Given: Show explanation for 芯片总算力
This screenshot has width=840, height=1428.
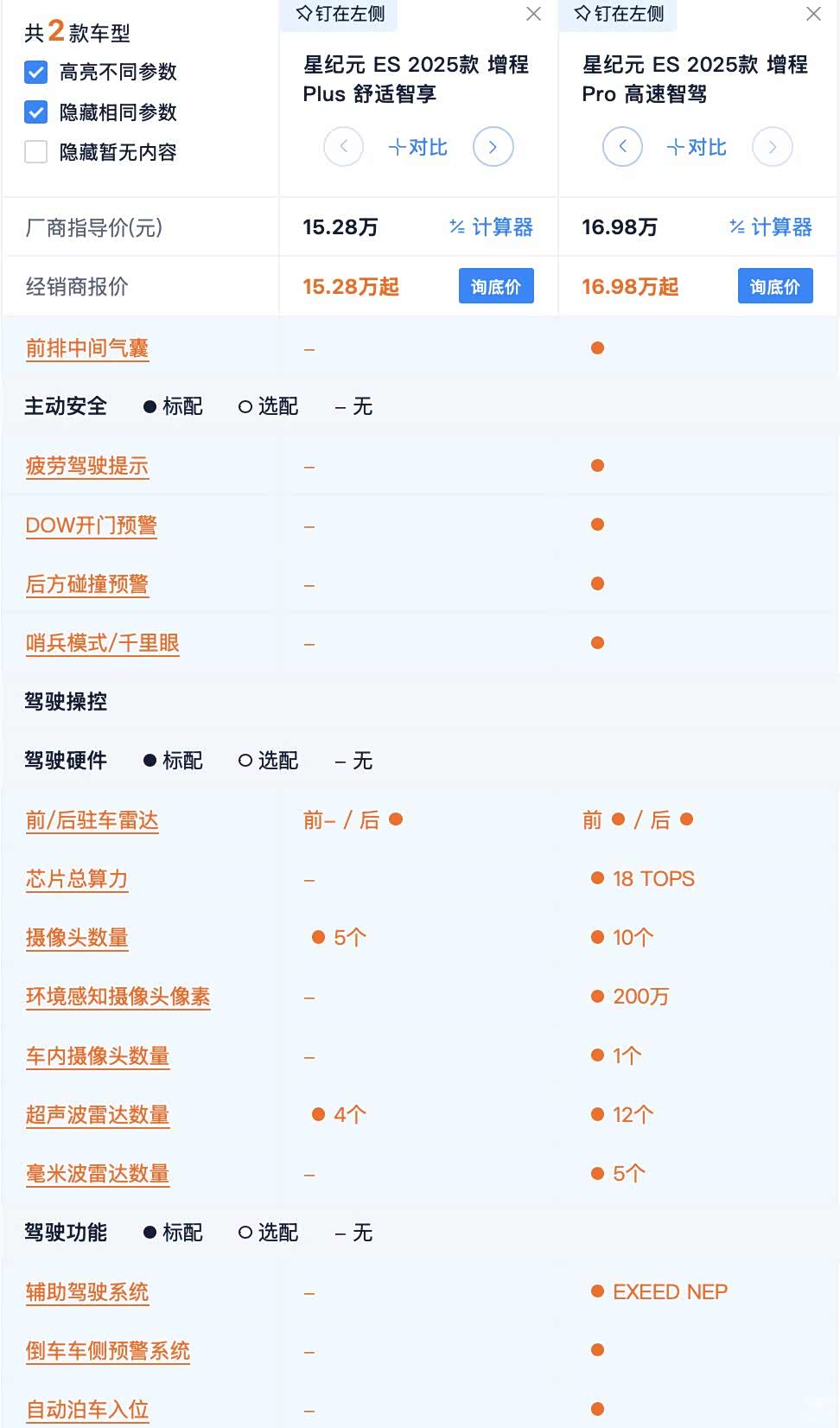Looking at the screenshot, I should (77, 879).
